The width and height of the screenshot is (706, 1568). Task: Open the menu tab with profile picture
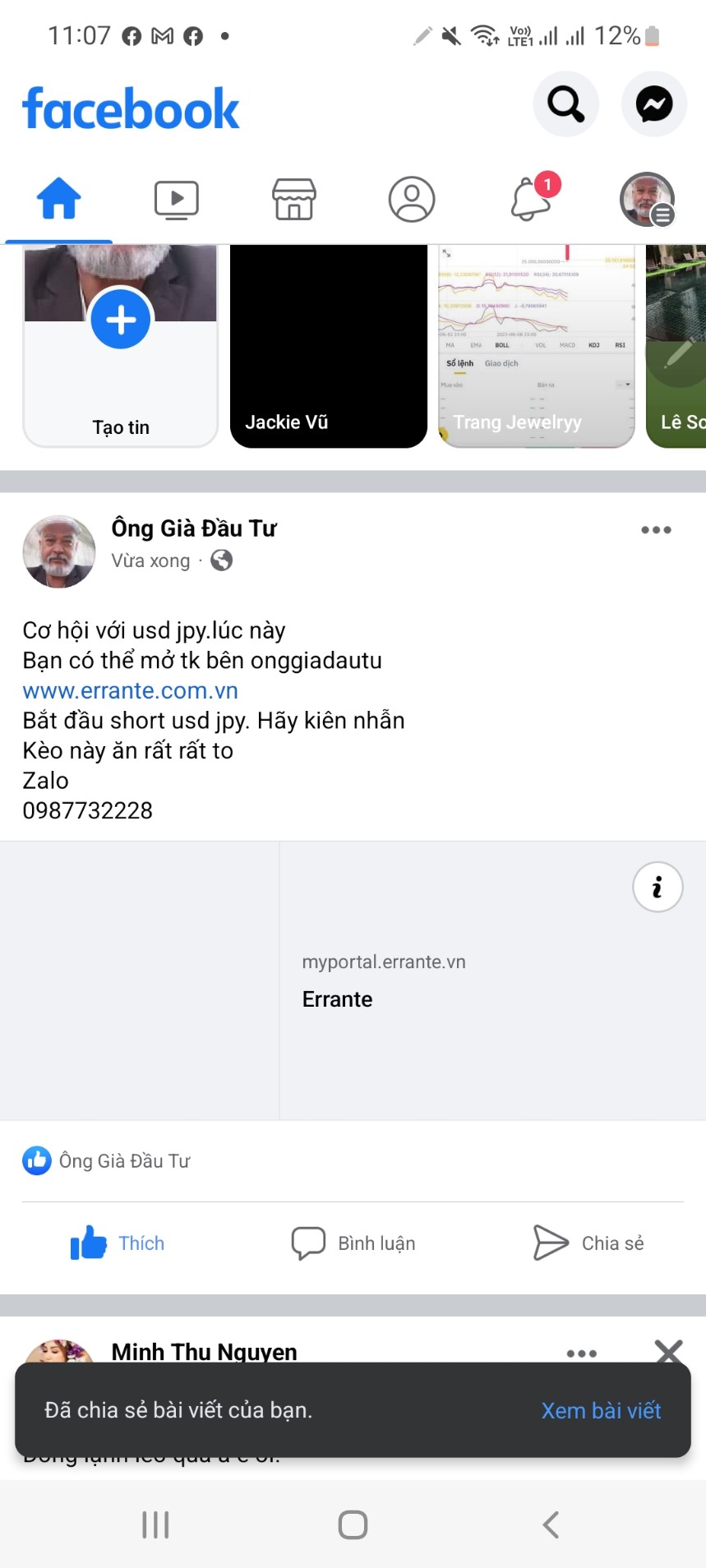click(647, 200)
